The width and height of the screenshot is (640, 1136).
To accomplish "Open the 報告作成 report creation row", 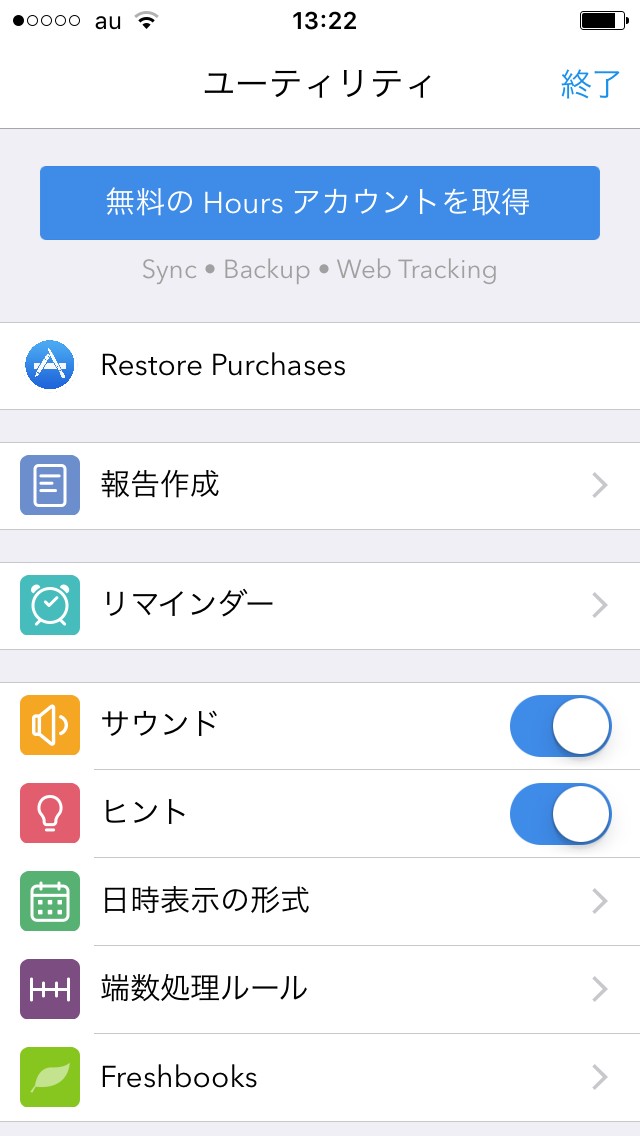I will point(320,485).
